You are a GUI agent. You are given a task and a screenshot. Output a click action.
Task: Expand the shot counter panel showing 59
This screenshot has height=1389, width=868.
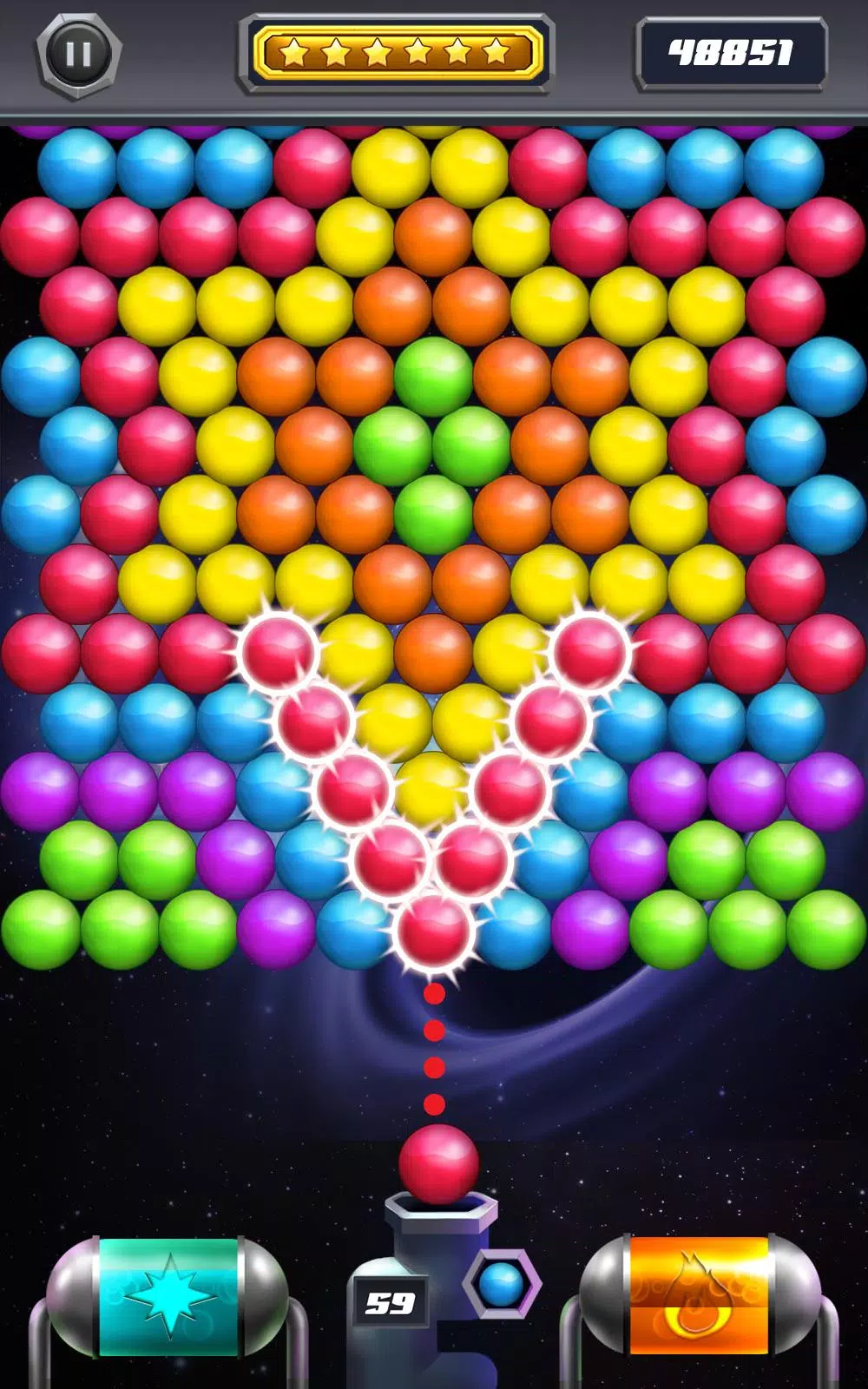pos(392,1302)
